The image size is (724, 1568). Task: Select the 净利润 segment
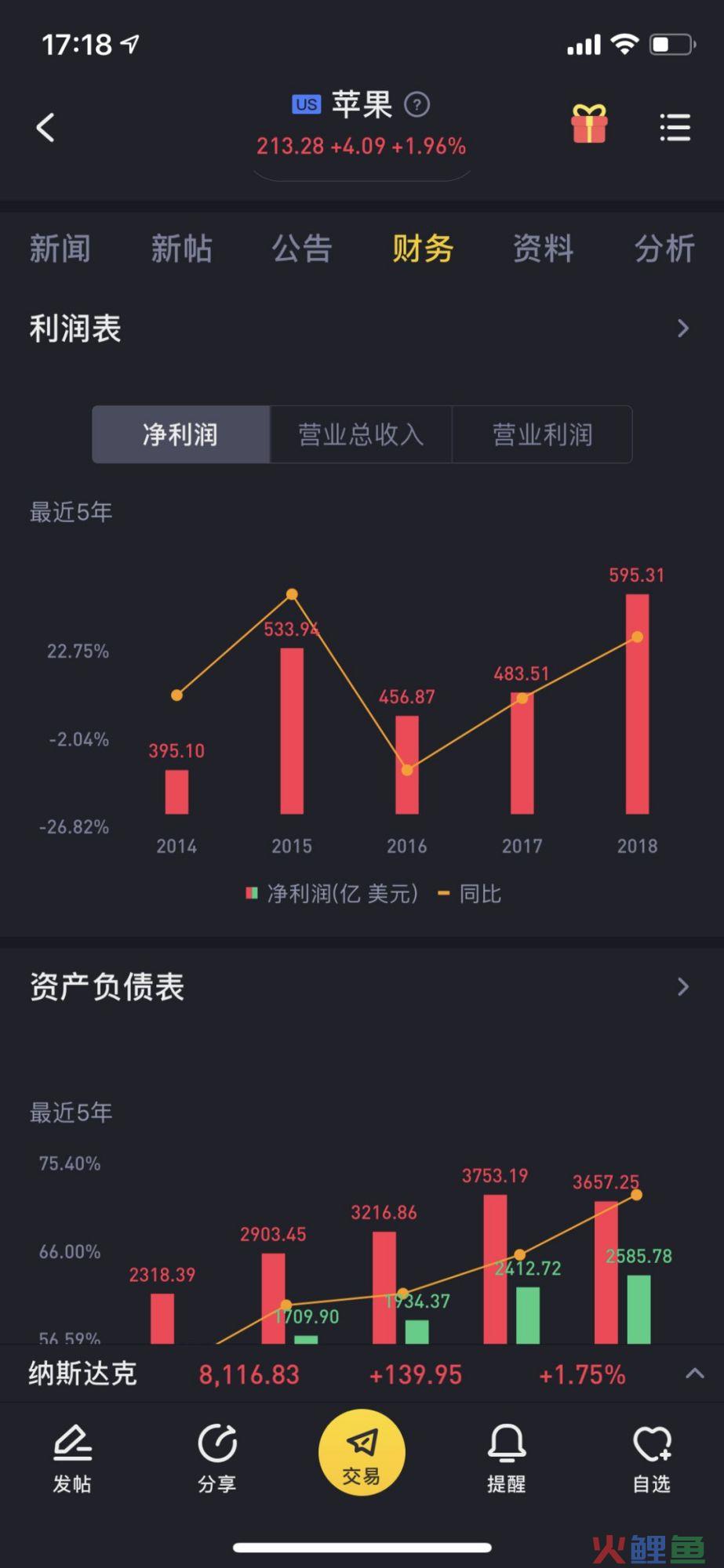tap(180, 434)
